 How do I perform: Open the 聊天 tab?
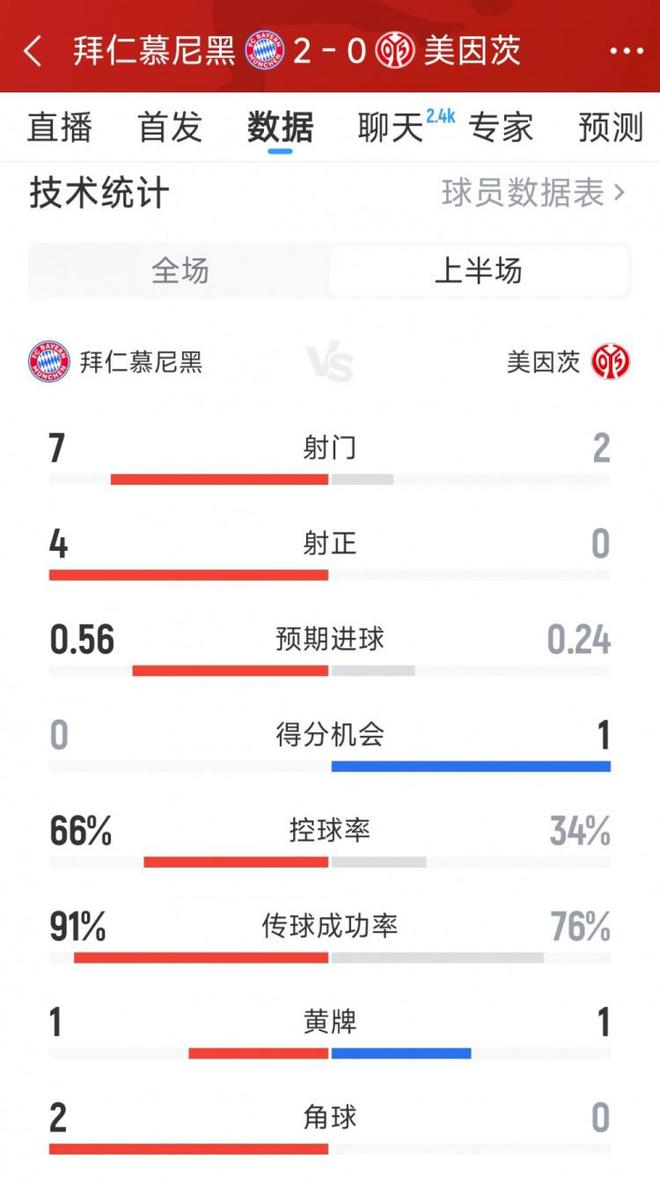(392, 128)
